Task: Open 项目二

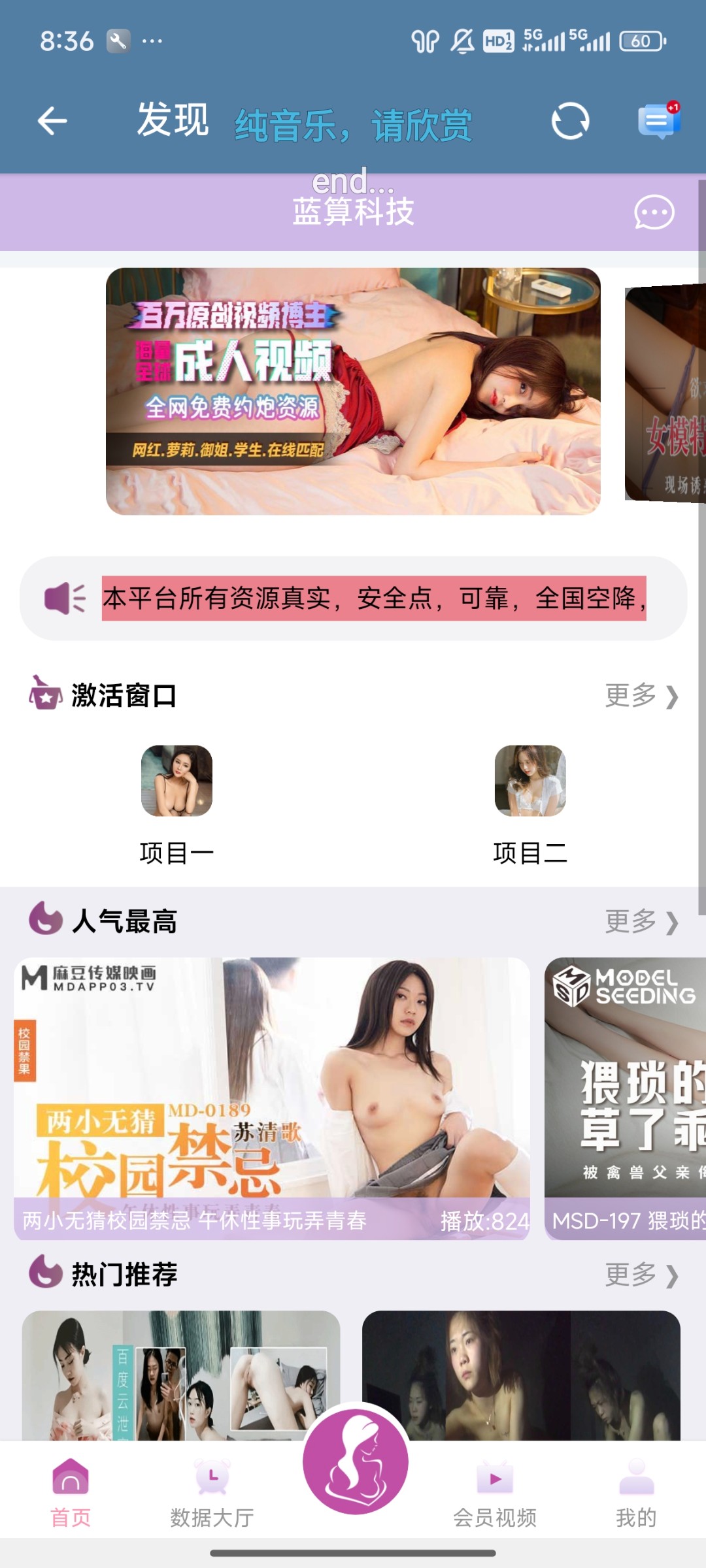Action: pyautogui.click(x=530, y=805)
